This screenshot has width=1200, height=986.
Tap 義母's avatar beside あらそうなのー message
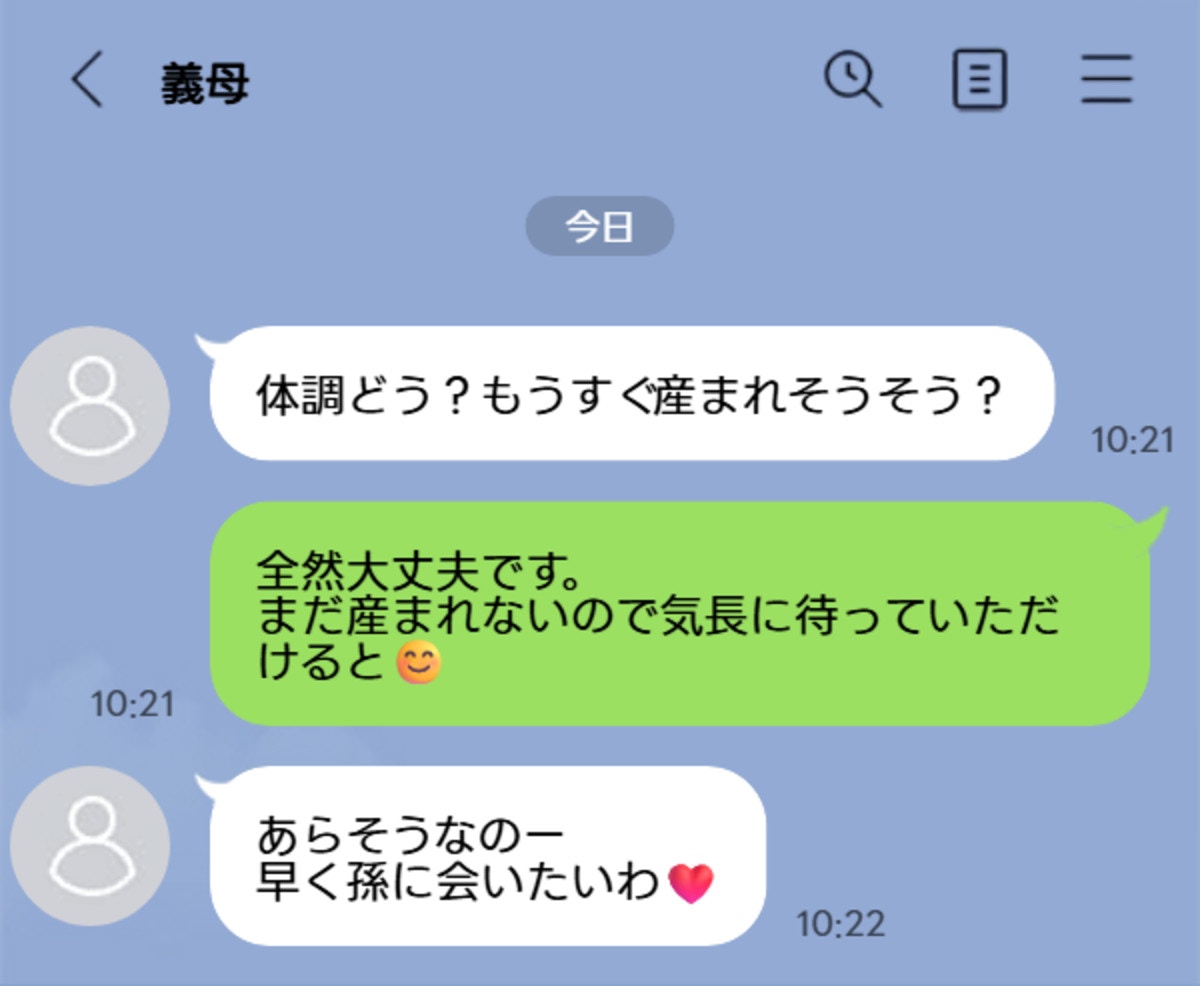pos(90,846)
